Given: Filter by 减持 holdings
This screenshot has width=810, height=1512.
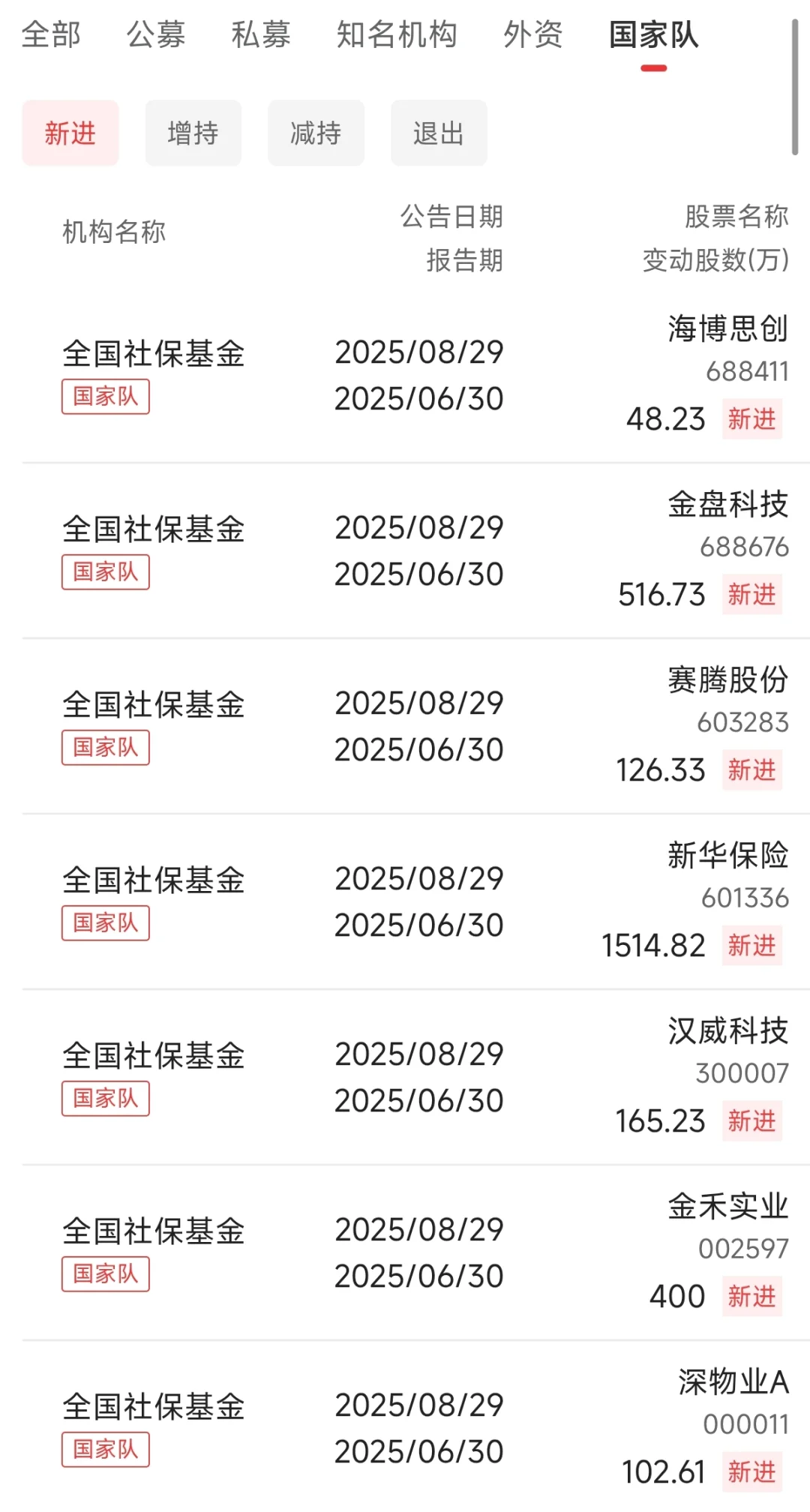Looking at the screenshot, I should coord(316,133).
